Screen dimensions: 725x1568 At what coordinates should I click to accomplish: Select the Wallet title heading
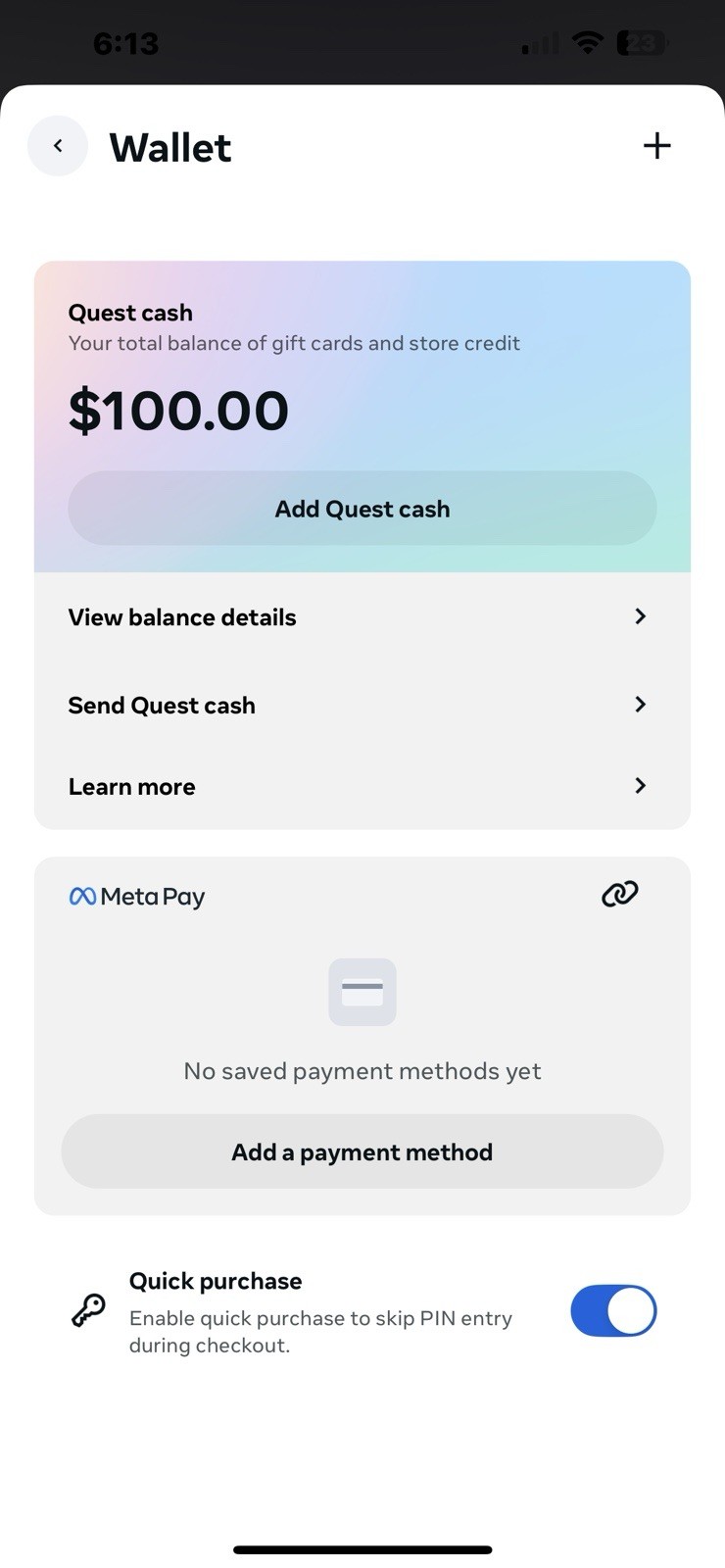pyautogui.click(x=170, y=147)
